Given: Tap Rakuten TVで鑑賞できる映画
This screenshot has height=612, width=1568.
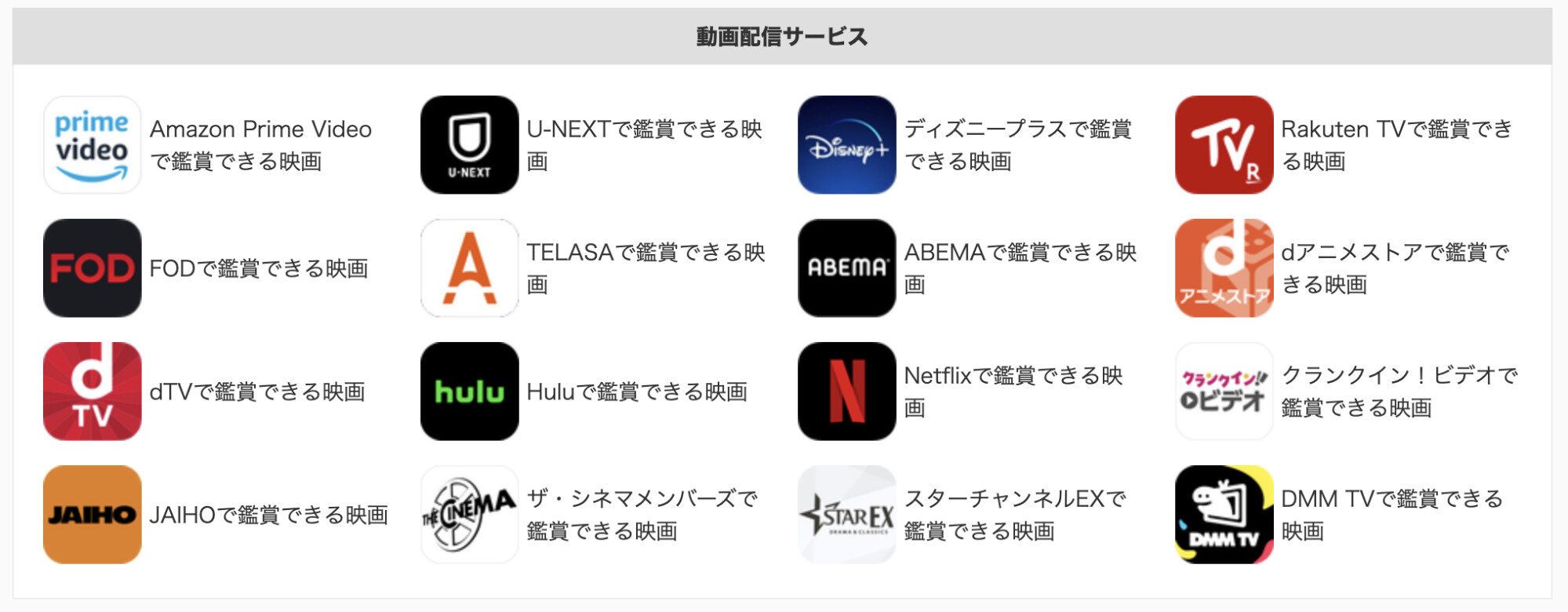Looking at the screenshot, I should tap(1396, 145).
